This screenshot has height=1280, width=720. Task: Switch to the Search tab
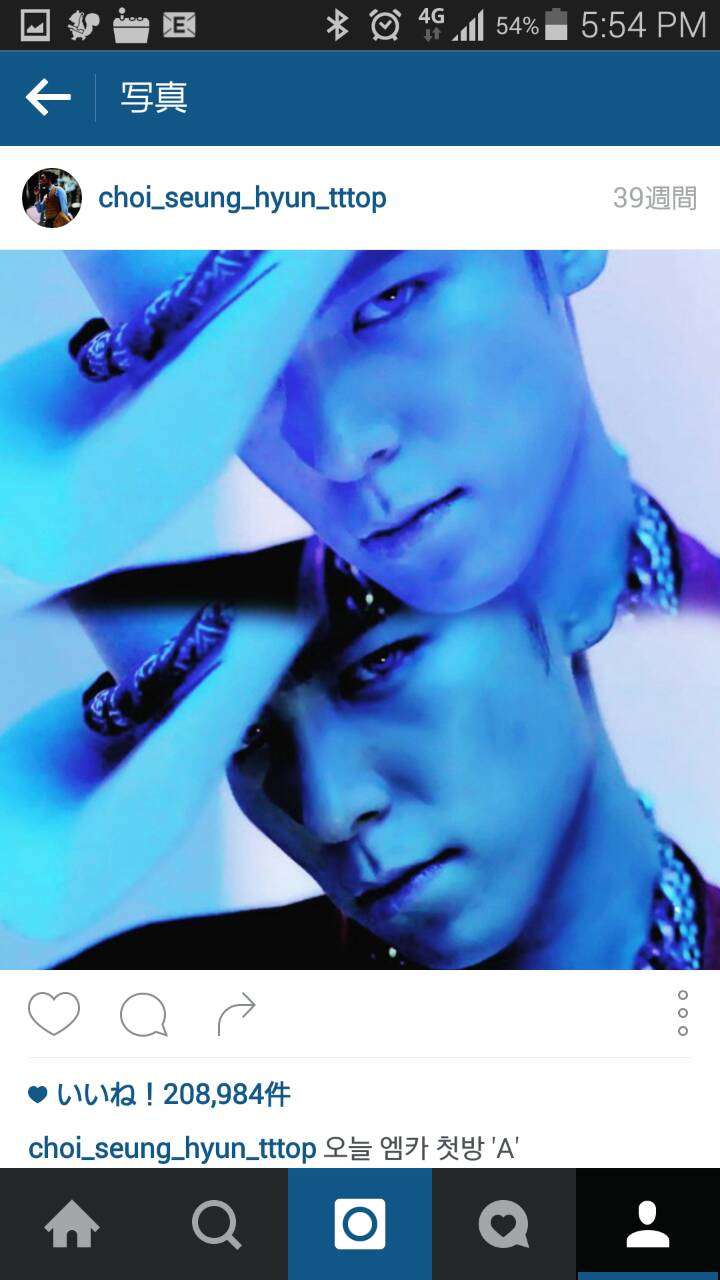(216, 1224)
